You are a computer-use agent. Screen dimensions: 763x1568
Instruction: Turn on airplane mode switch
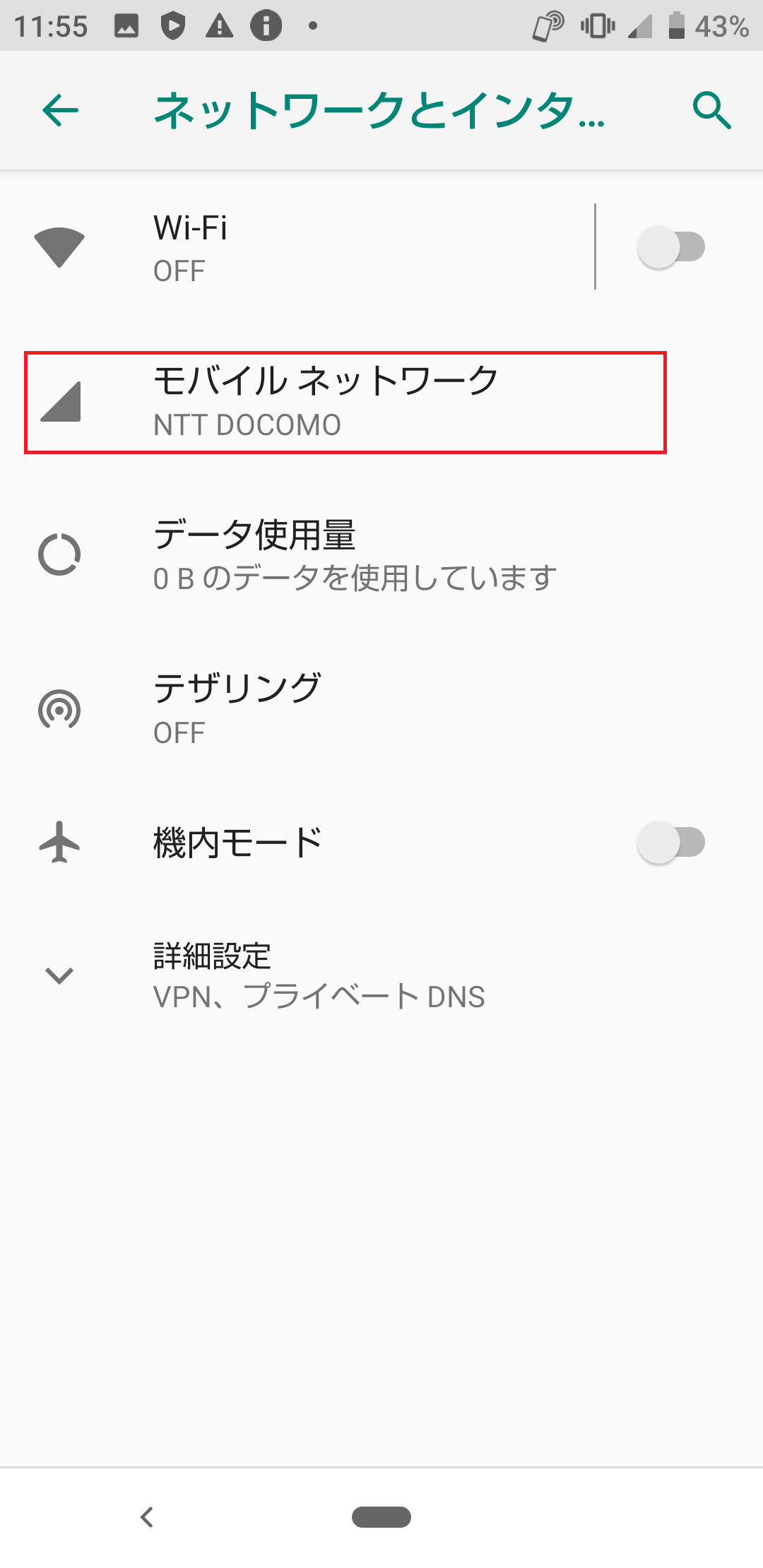click(671, 841)
